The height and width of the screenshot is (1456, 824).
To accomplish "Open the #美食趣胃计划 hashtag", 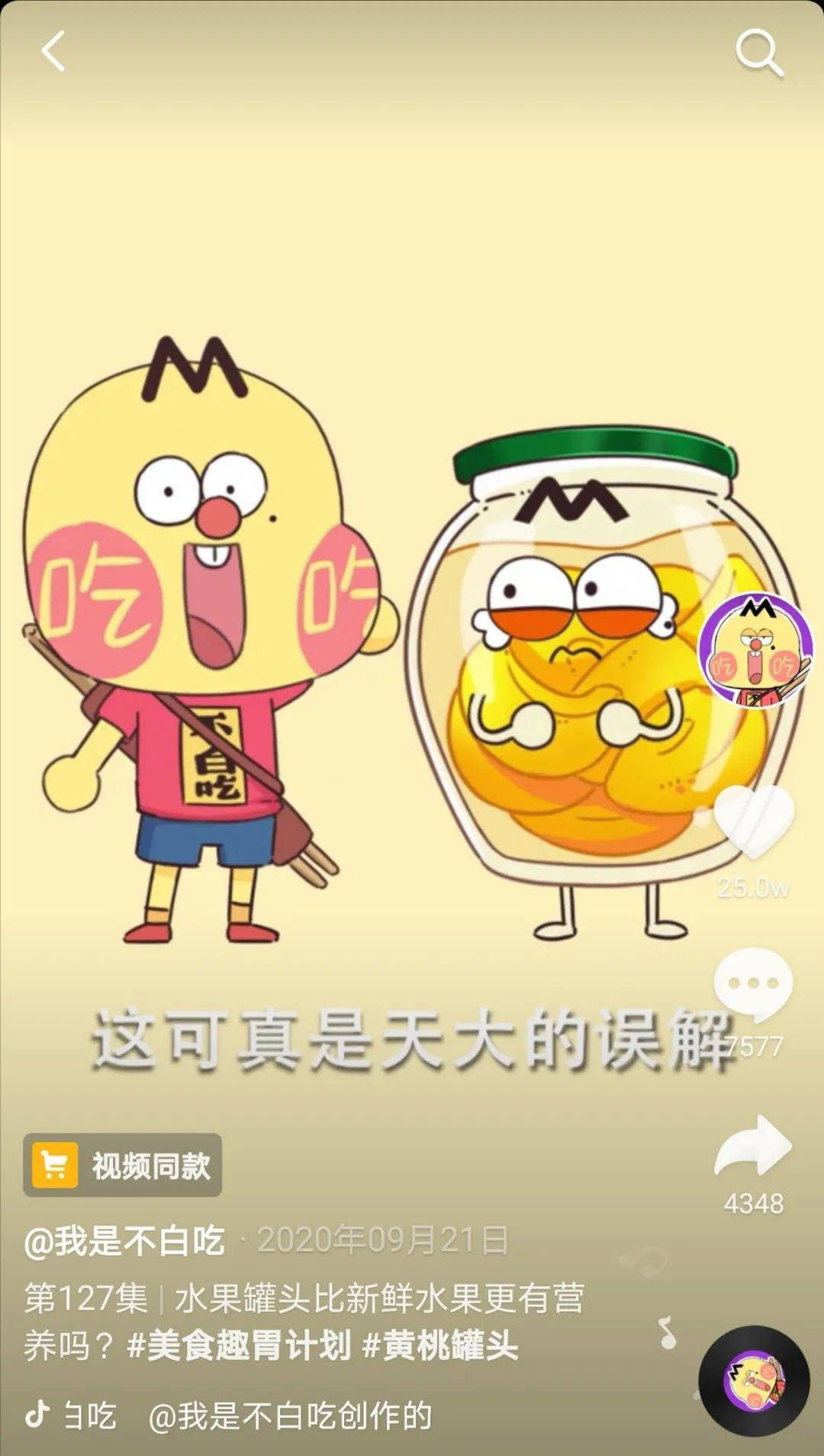I will click(239, 1345).
